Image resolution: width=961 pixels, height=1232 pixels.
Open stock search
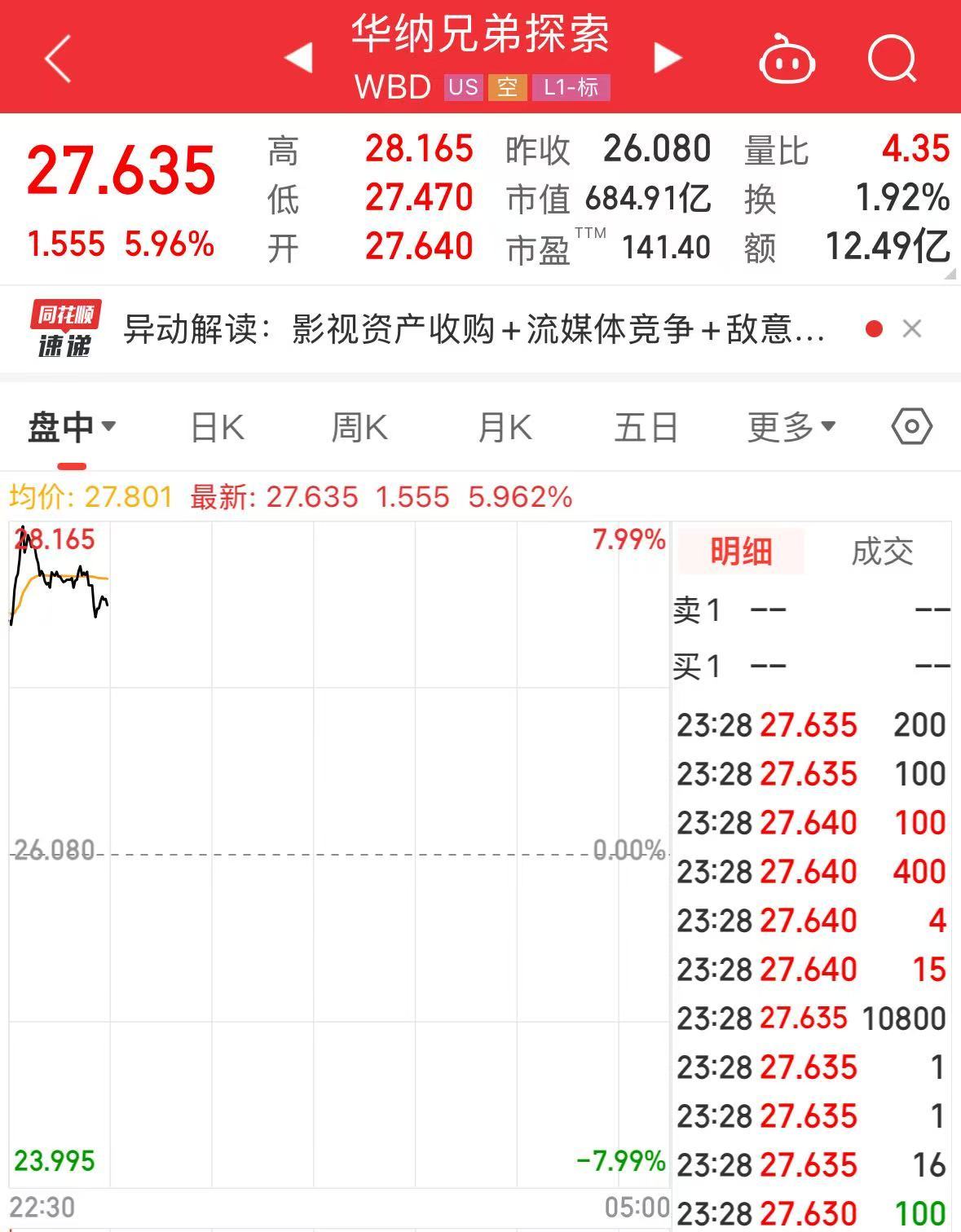click(892, 59)
